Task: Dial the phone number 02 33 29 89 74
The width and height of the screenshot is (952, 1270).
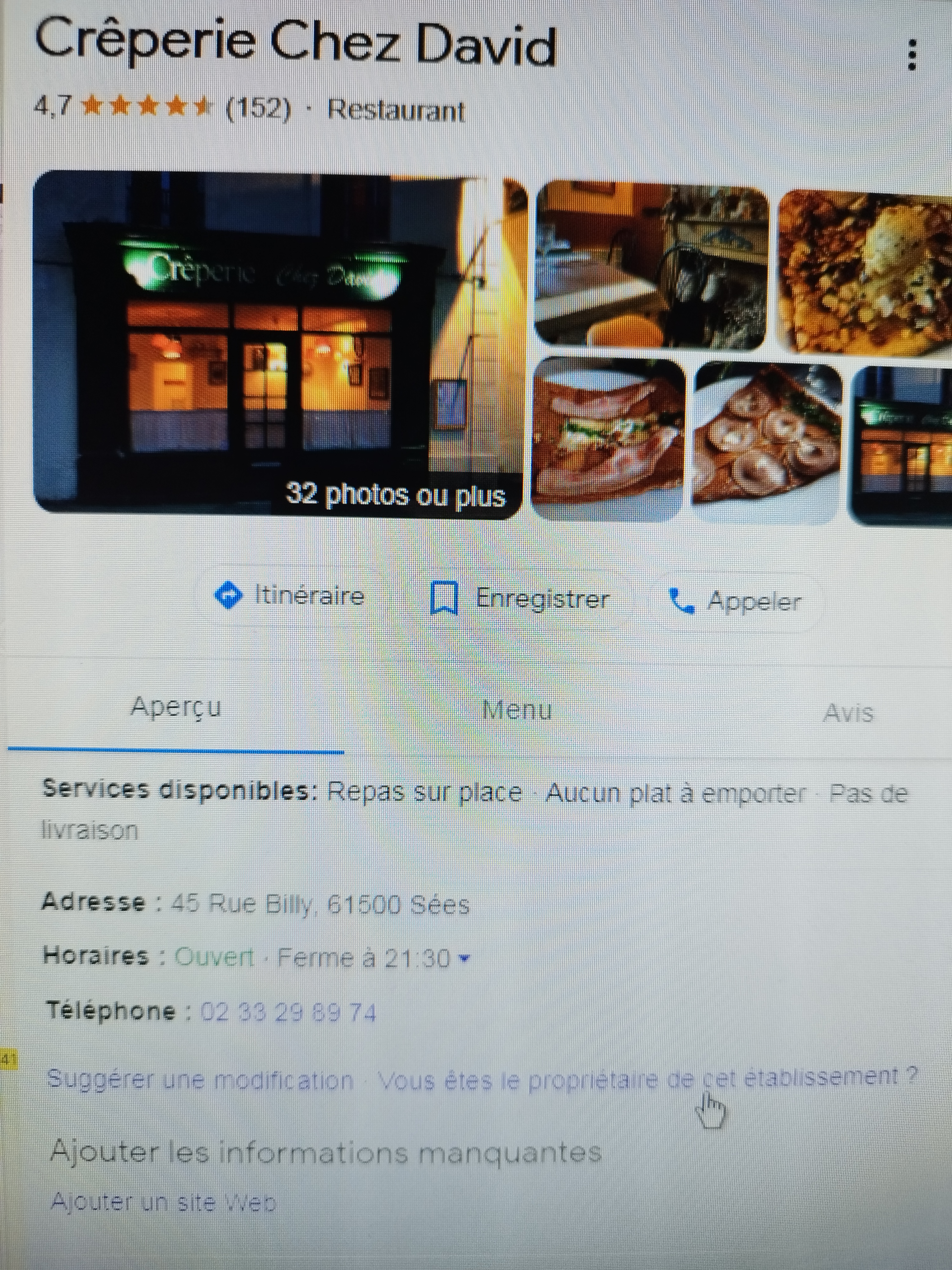Action: 289,1012
